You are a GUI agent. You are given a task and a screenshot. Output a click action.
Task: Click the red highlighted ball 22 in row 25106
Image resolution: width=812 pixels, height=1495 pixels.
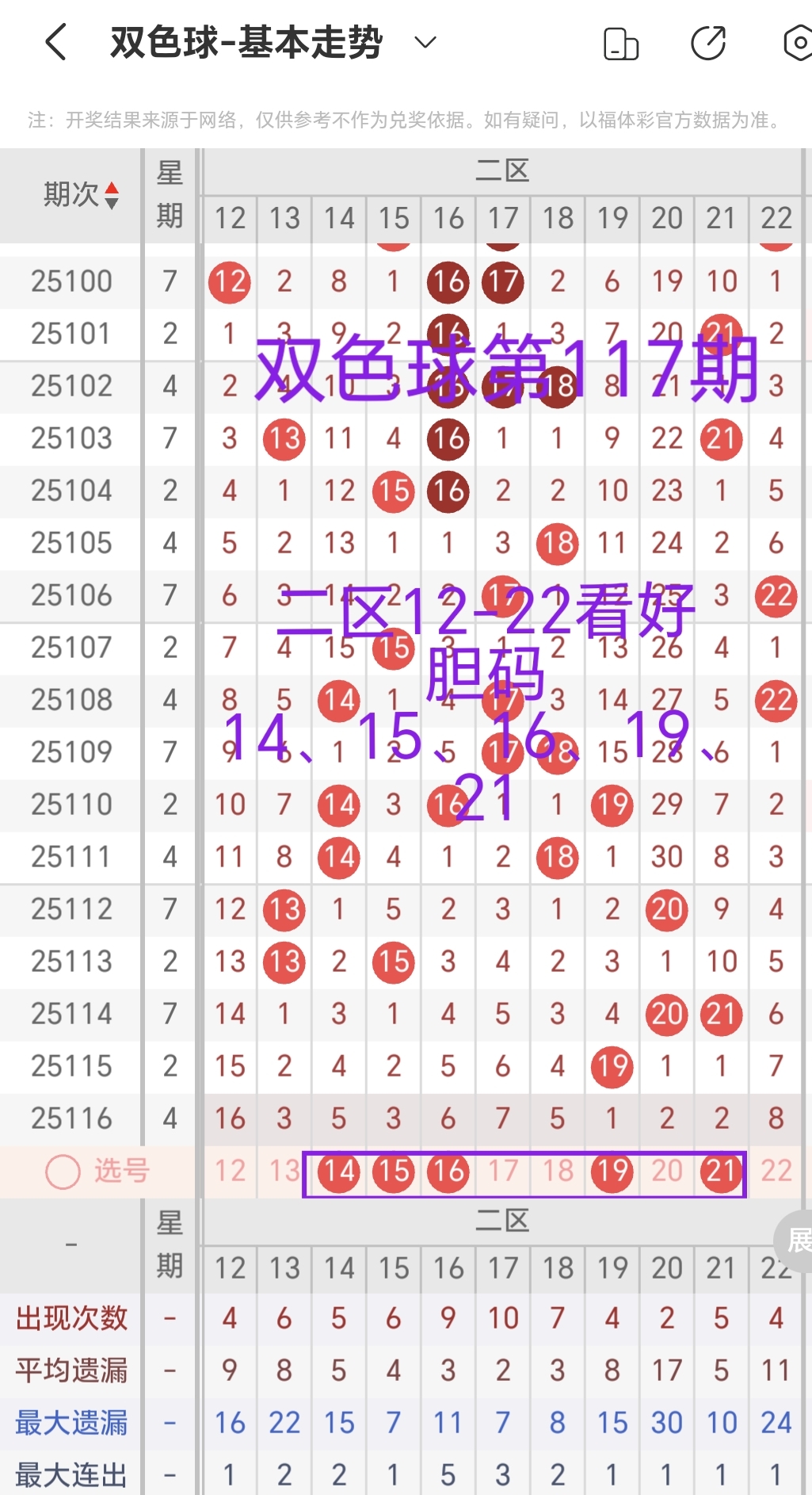(776, 595)
